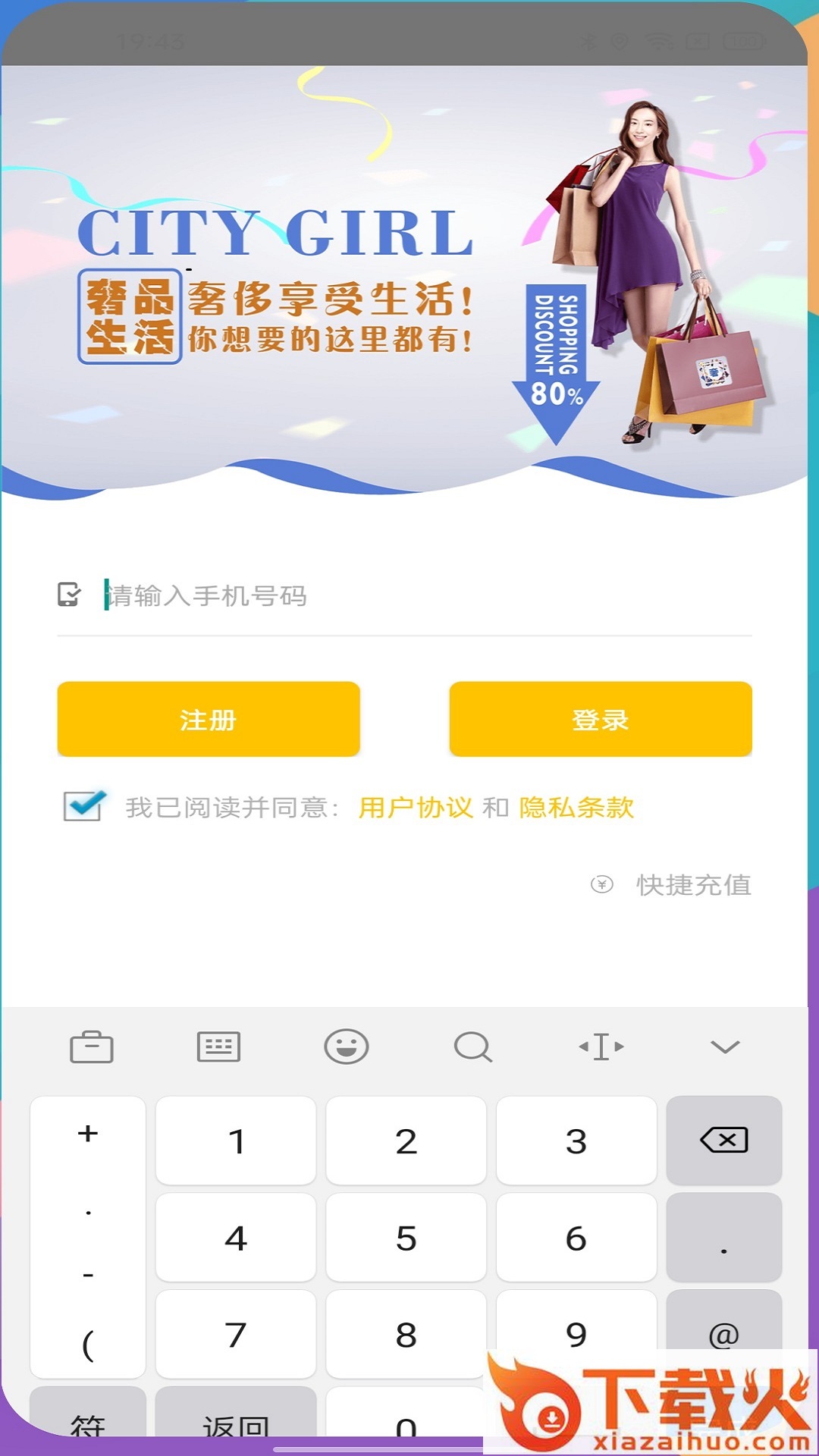Tap the 注册 register button

click(x=209, y=719)
